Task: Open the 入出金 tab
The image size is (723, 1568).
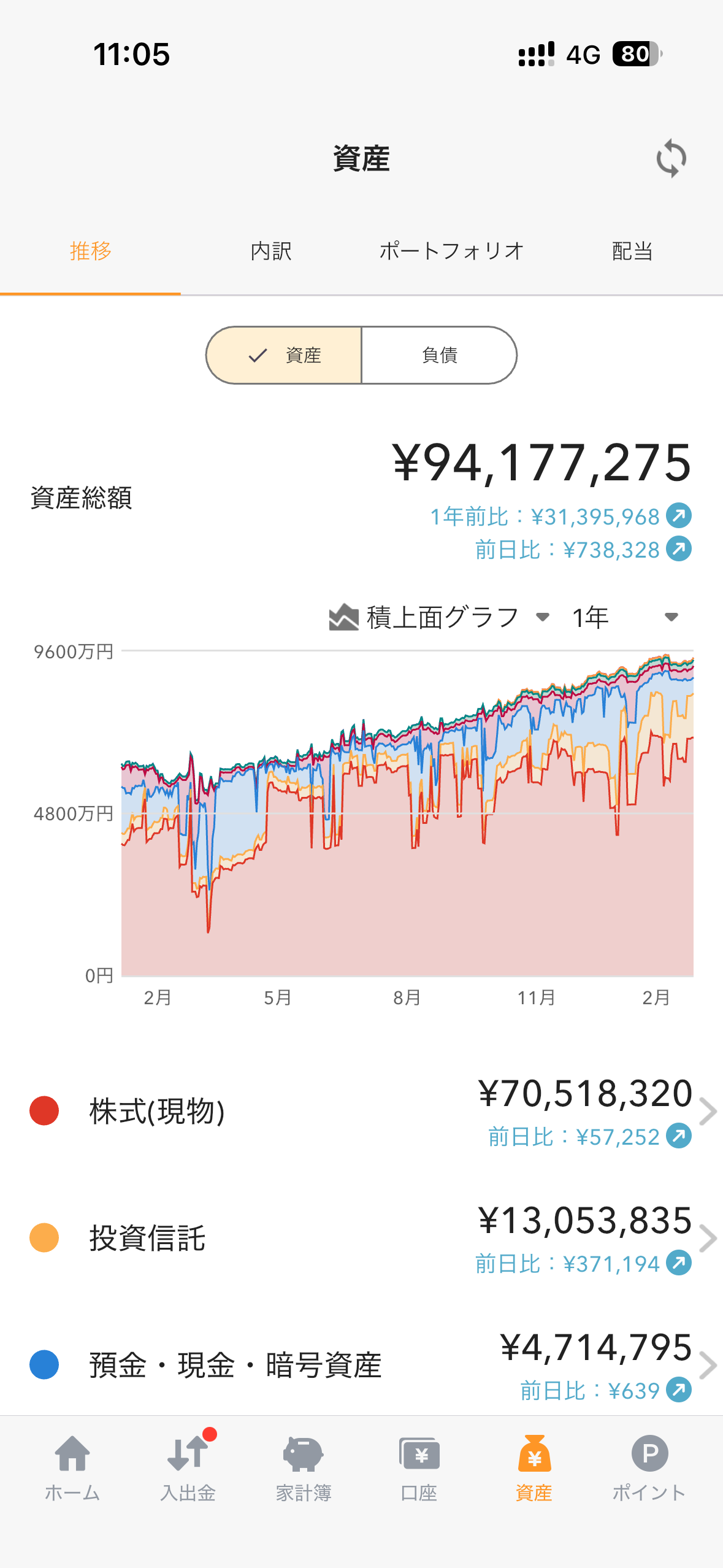Action: point(188,1466)
